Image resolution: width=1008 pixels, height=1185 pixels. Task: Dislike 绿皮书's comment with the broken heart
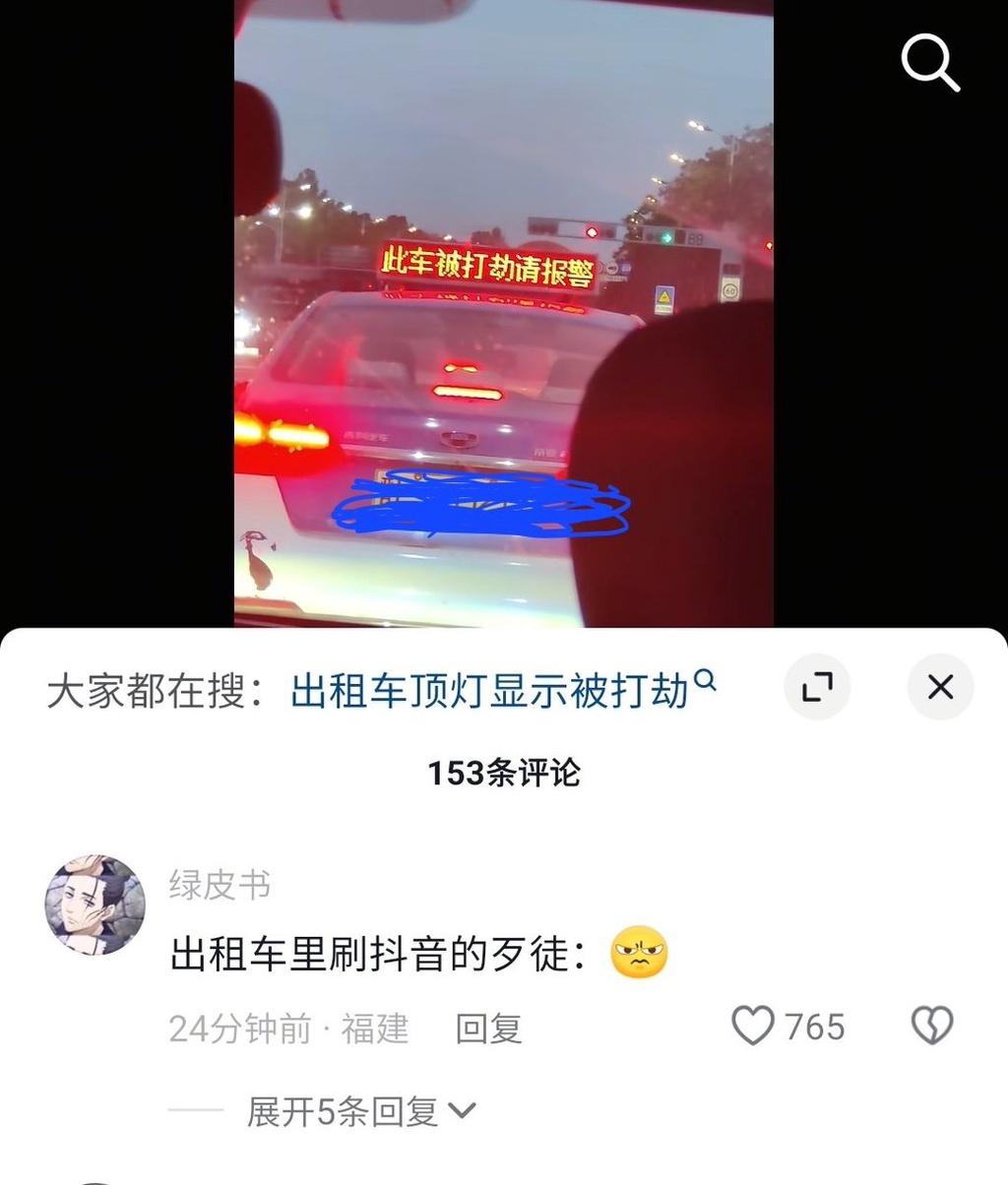[x=931, y=1027]
